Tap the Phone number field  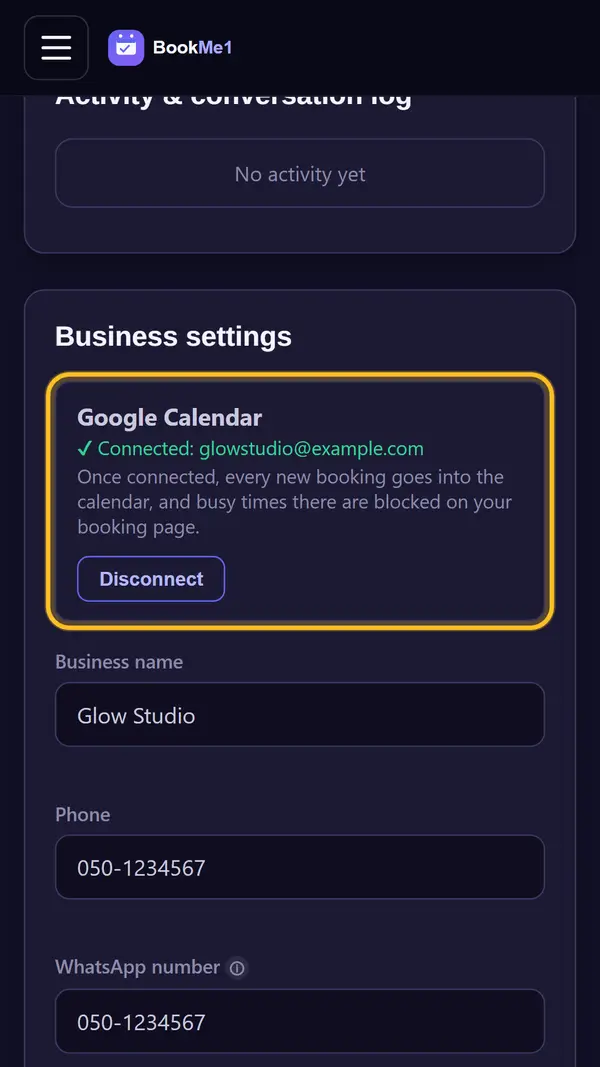click(300, 867)
